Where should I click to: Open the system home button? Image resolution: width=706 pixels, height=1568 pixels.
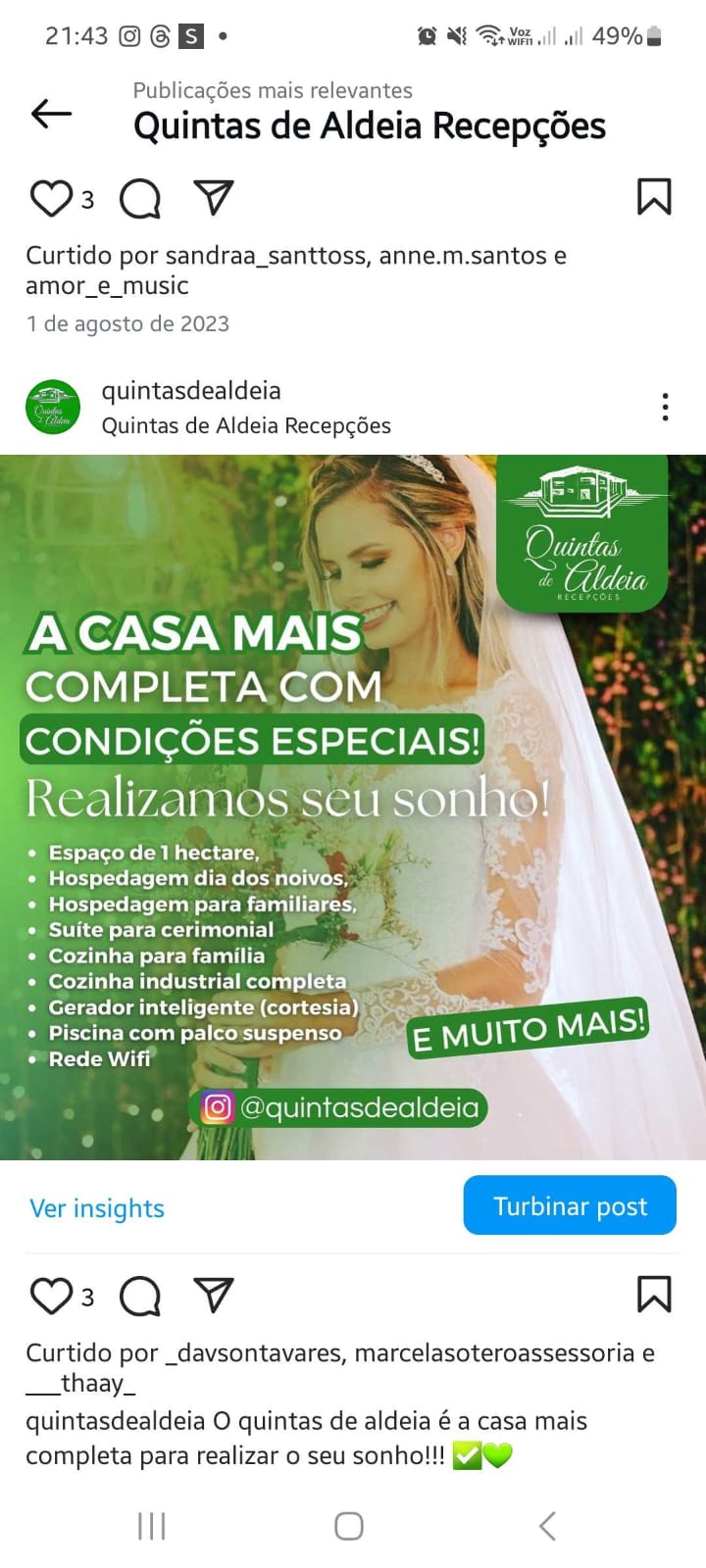pos(349,1526)
